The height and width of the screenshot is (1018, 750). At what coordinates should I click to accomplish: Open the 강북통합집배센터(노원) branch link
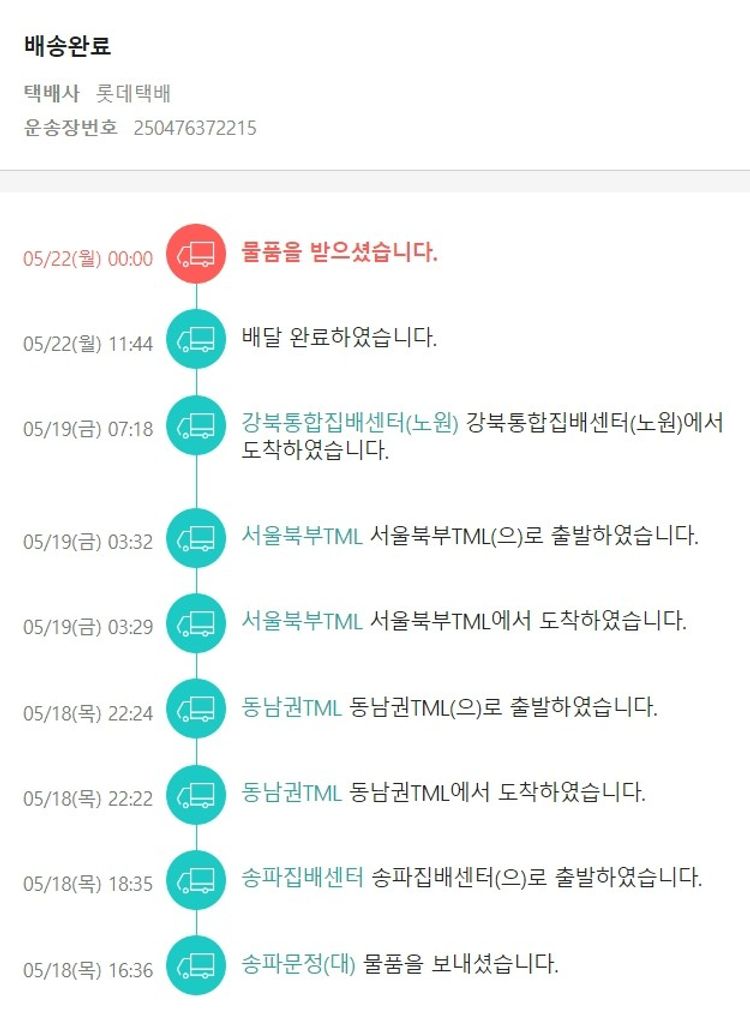point(349,423)
